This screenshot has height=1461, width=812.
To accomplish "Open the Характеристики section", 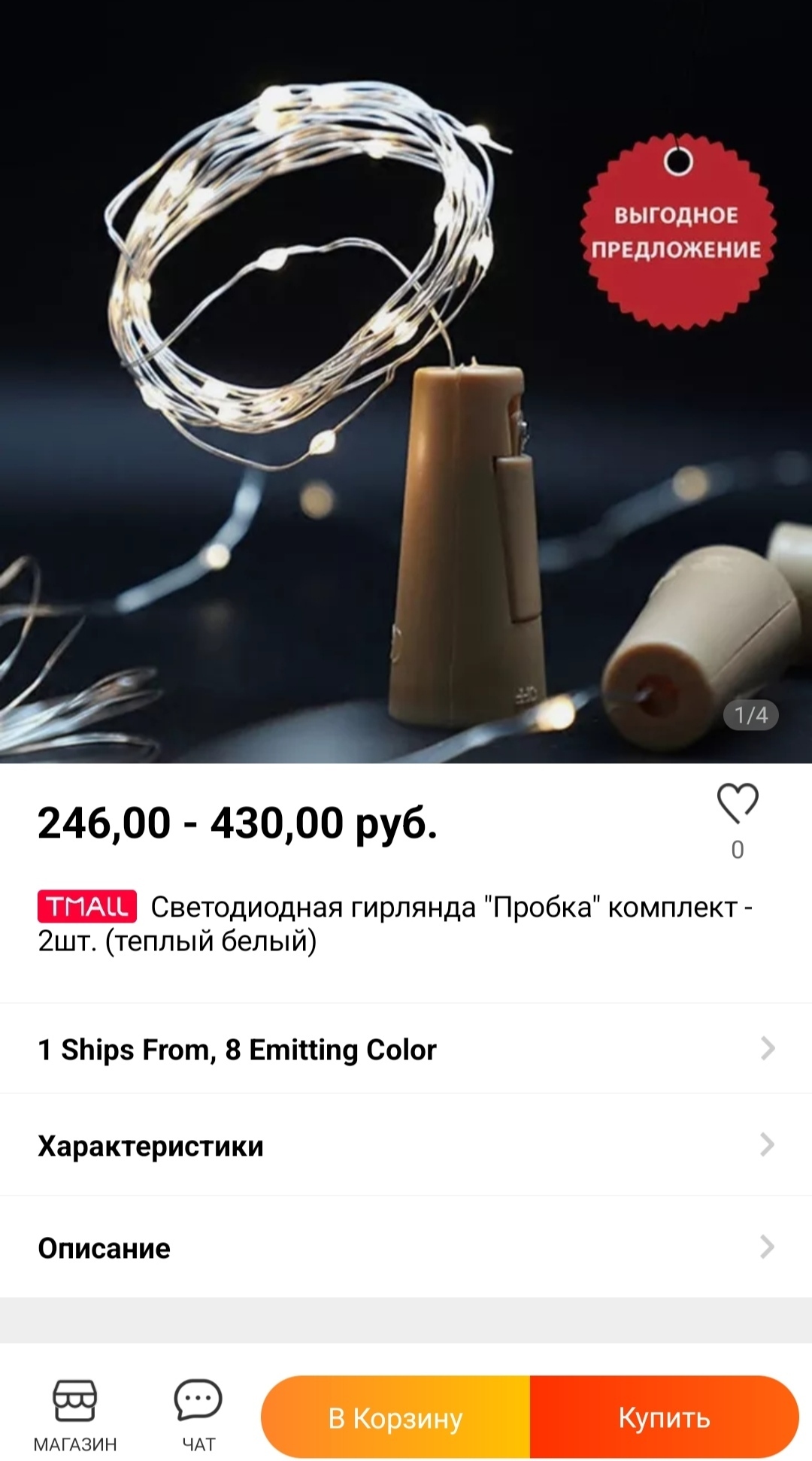I will coord(406,1145).
